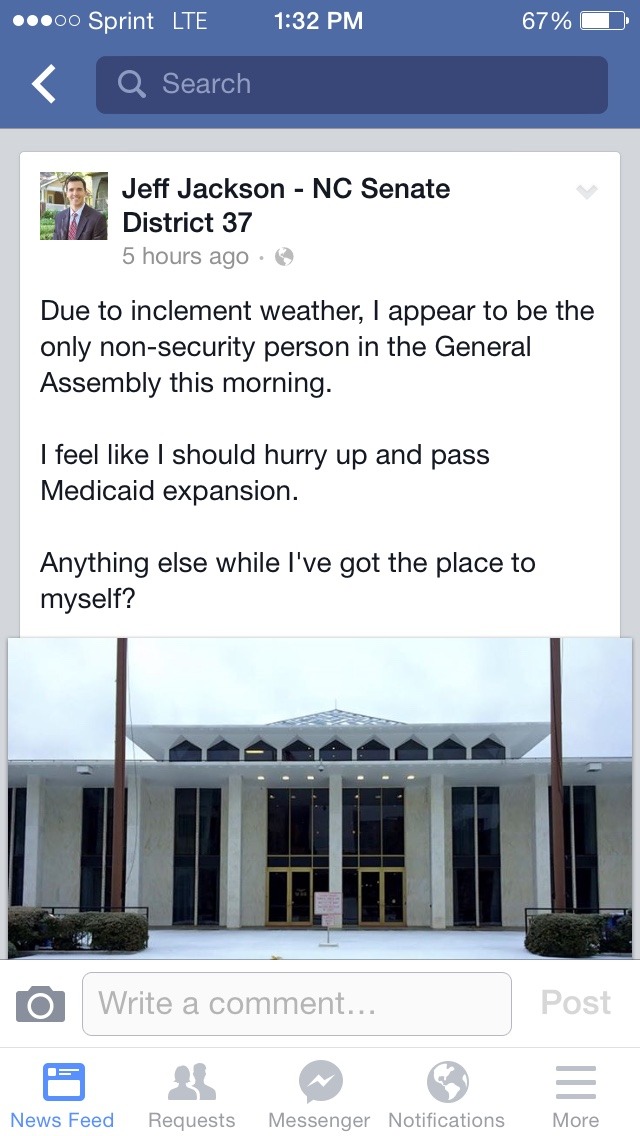Tap the Search field

pyautogui.click(x=351, y=85)
